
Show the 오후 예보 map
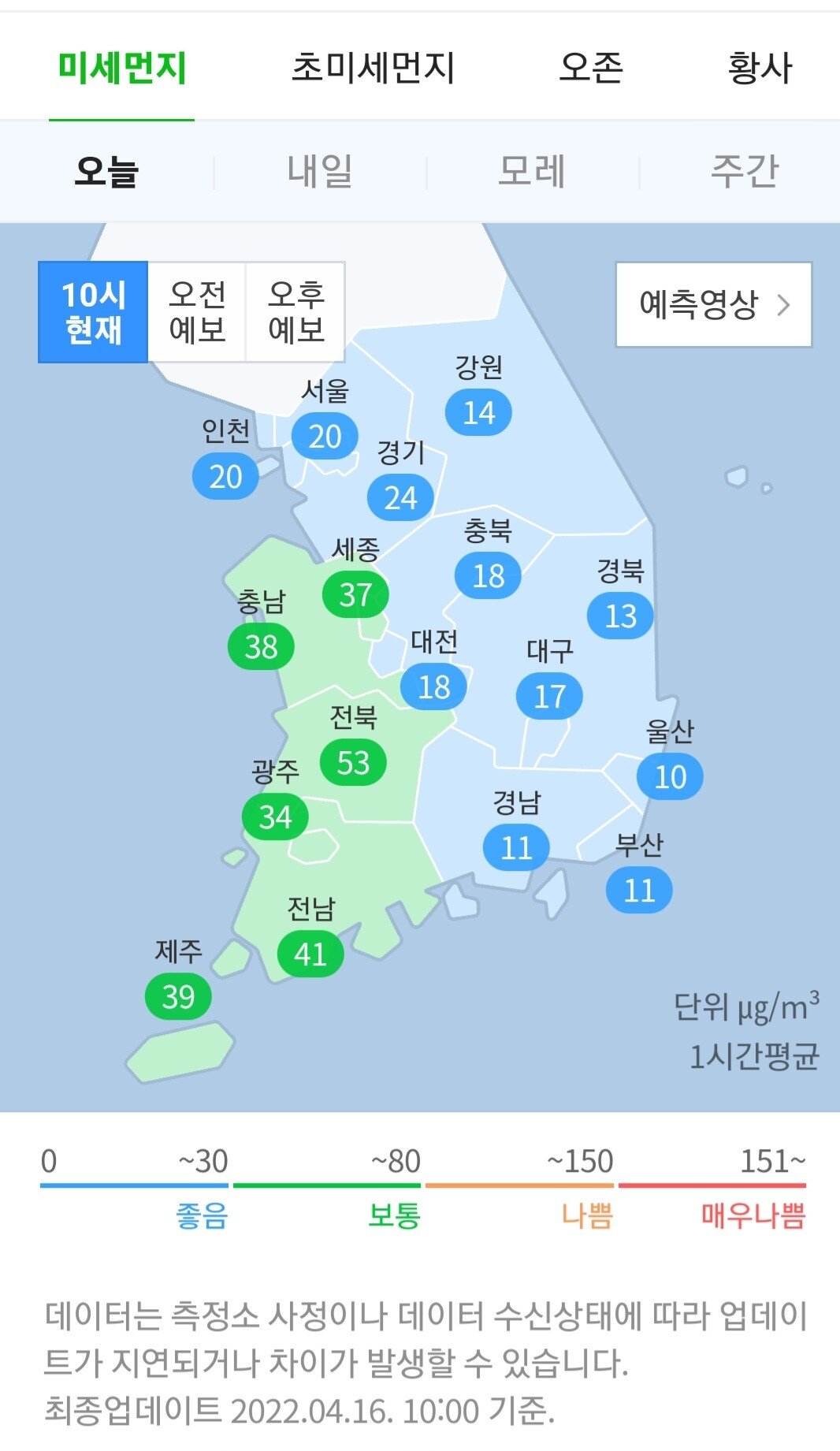tap(296, 312)
